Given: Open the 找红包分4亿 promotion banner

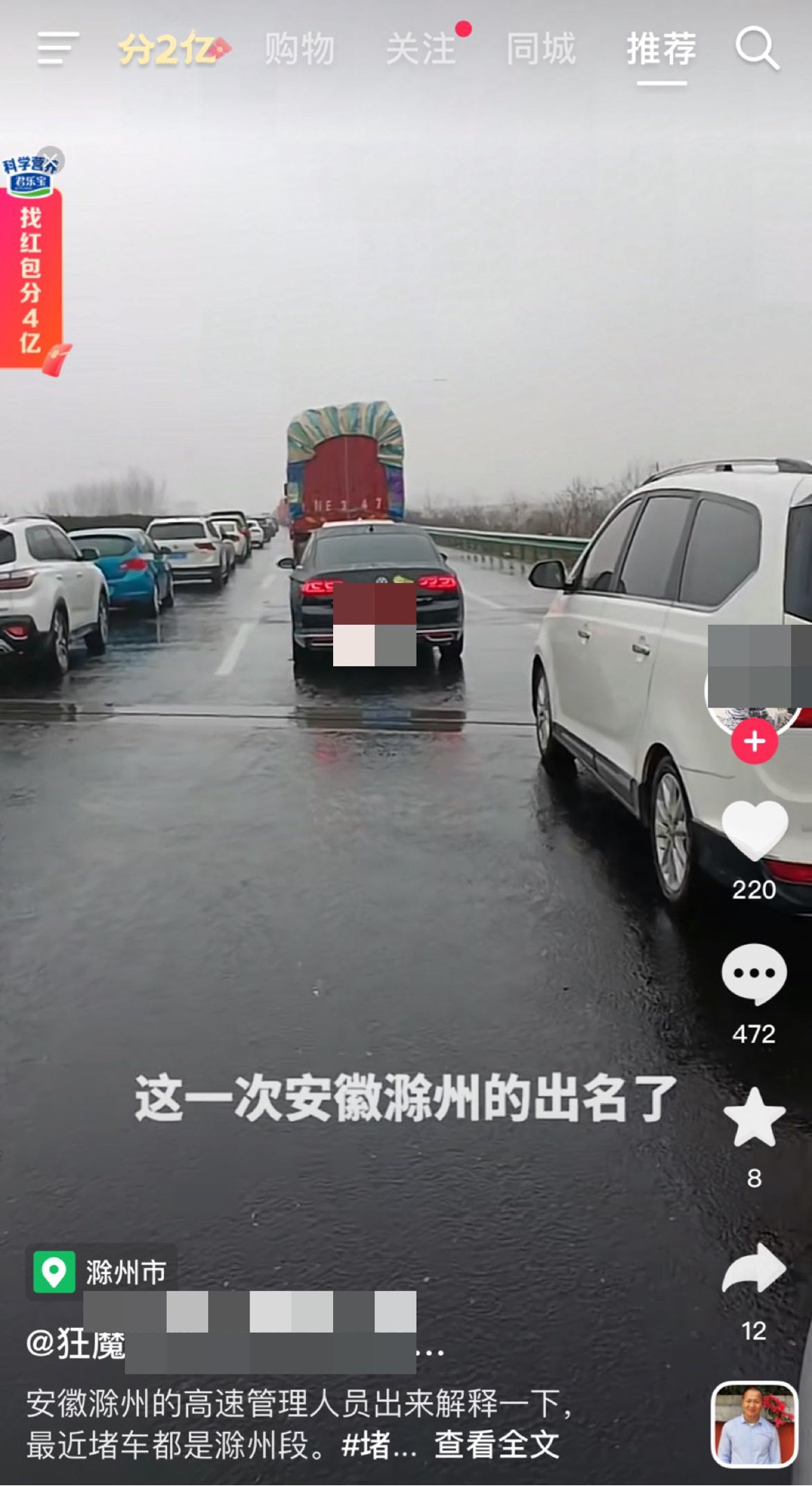Looking at the screenshot, I should (31, 278).
